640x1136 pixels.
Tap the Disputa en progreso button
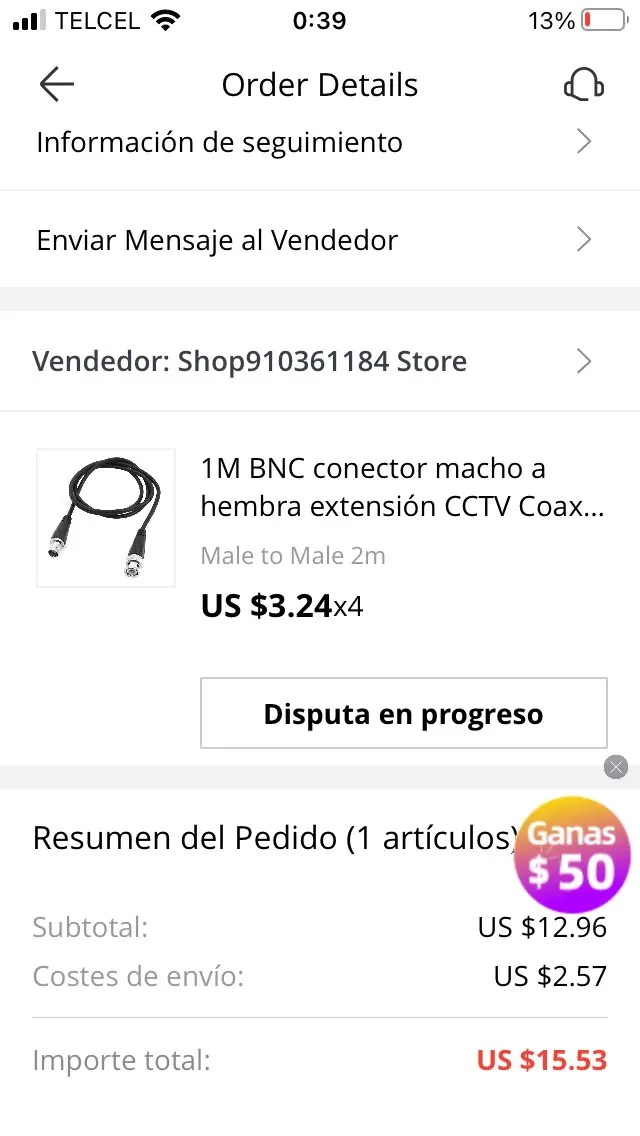403,714
